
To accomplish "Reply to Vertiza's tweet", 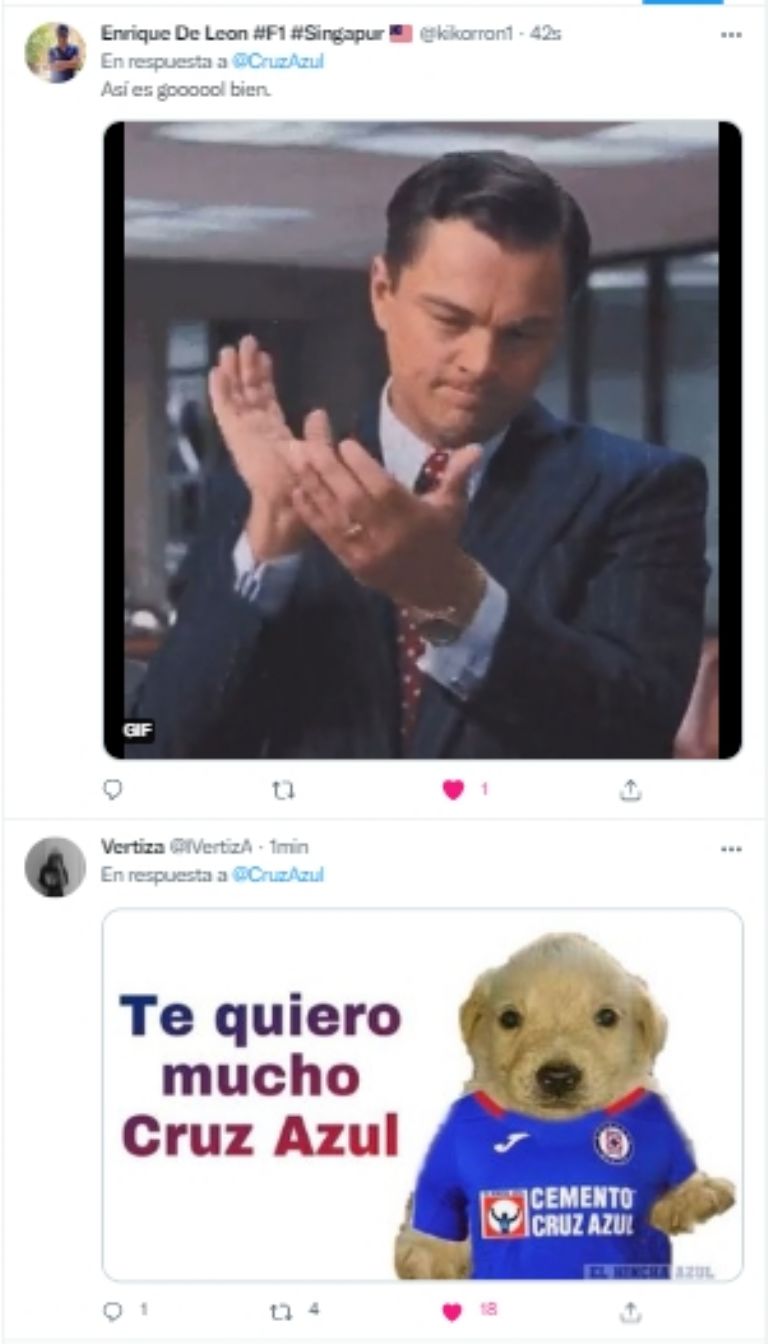I will tap(113, 1311).
